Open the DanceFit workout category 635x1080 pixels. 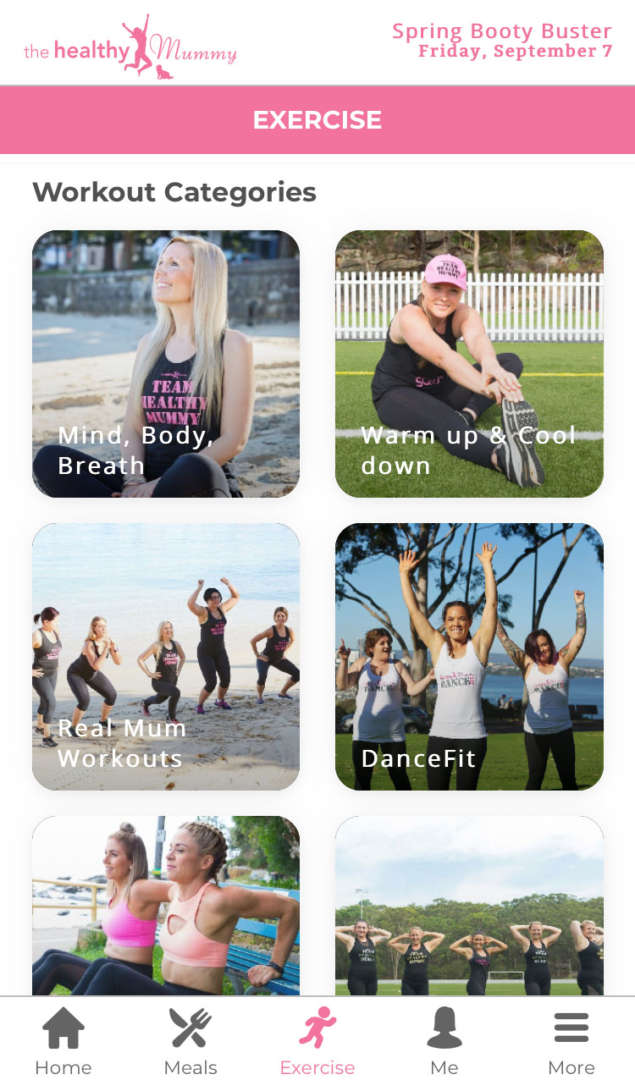pyautogui.click(x=469, y=657)
